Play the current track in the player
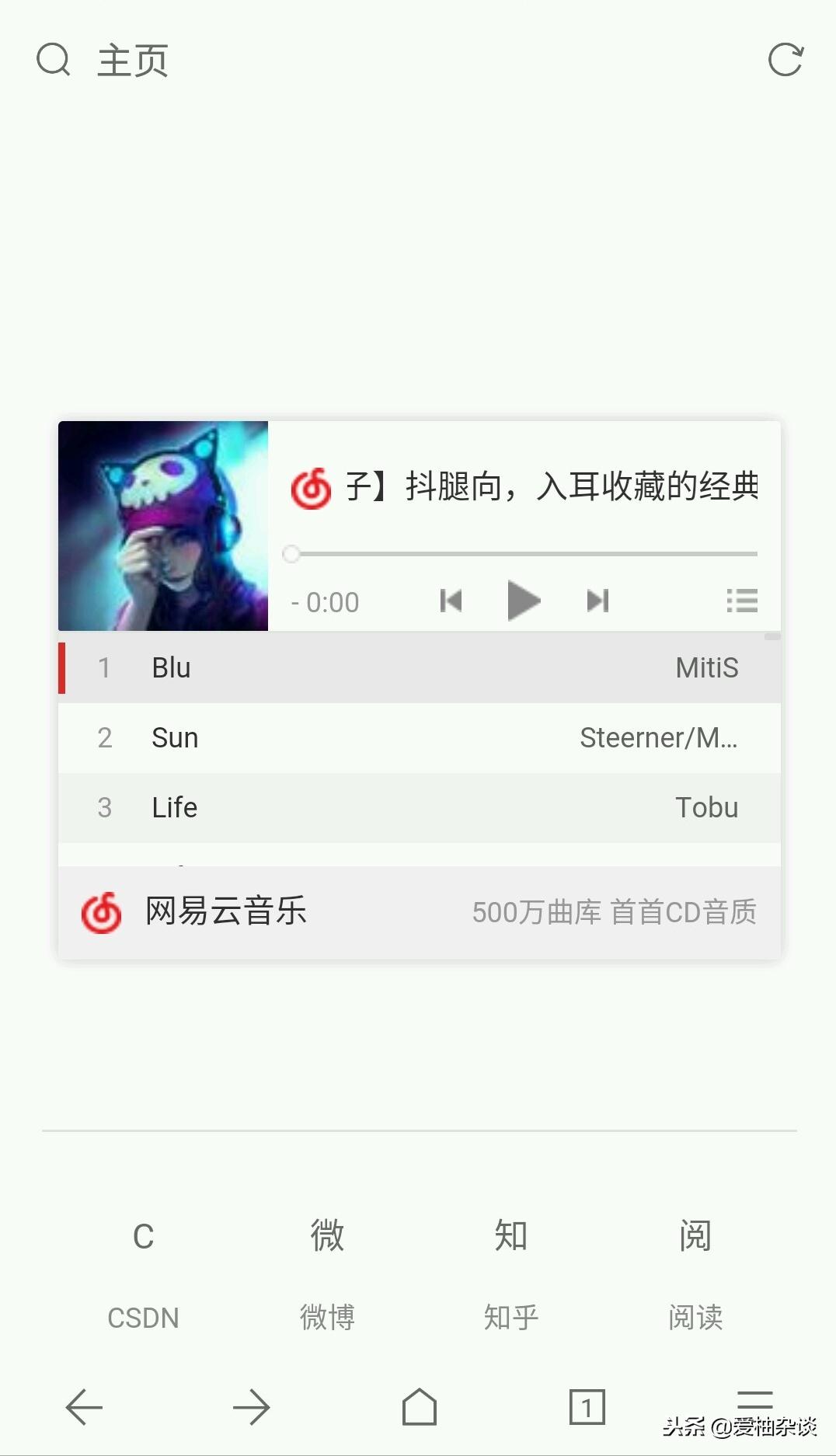836x1456 pixels. [523, 600]
